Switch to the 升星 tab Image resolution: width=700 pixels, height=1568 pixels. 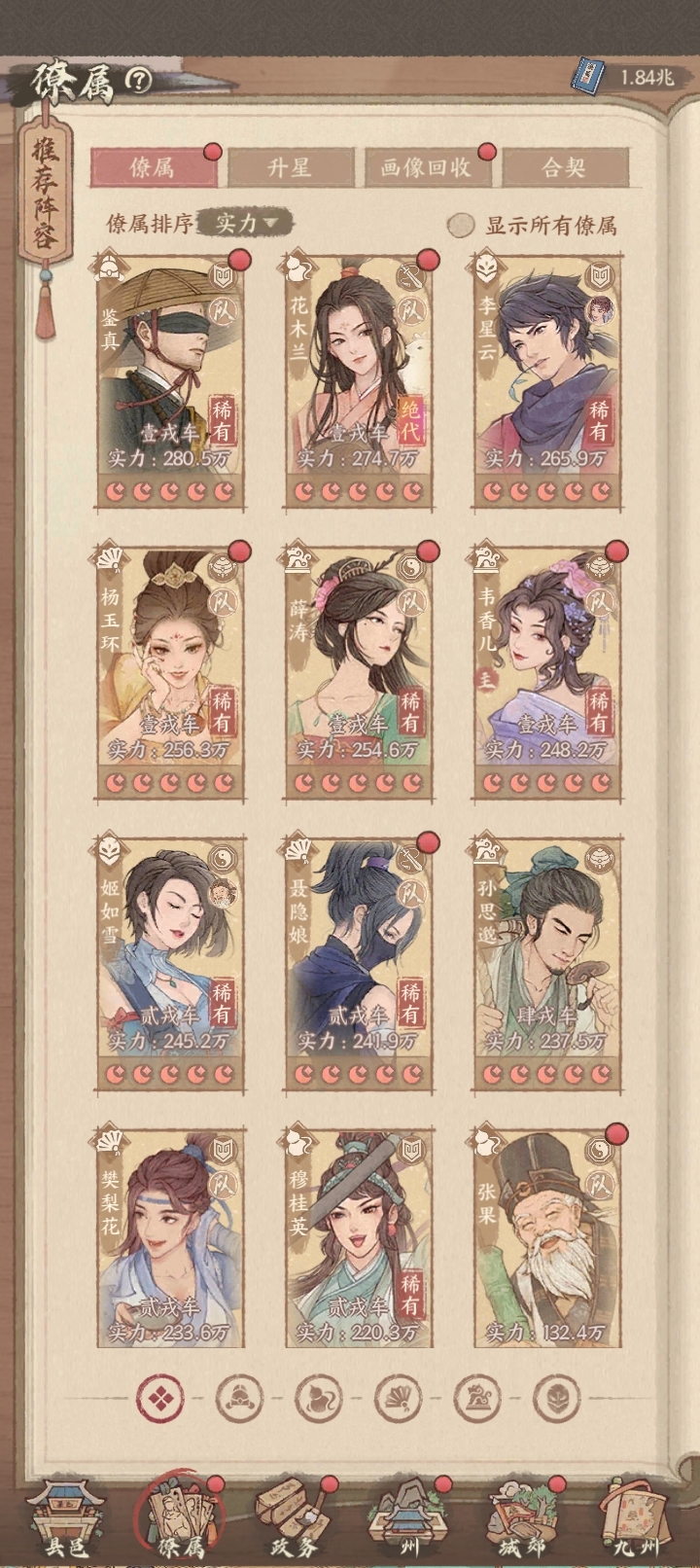click(x=289, y=167)
